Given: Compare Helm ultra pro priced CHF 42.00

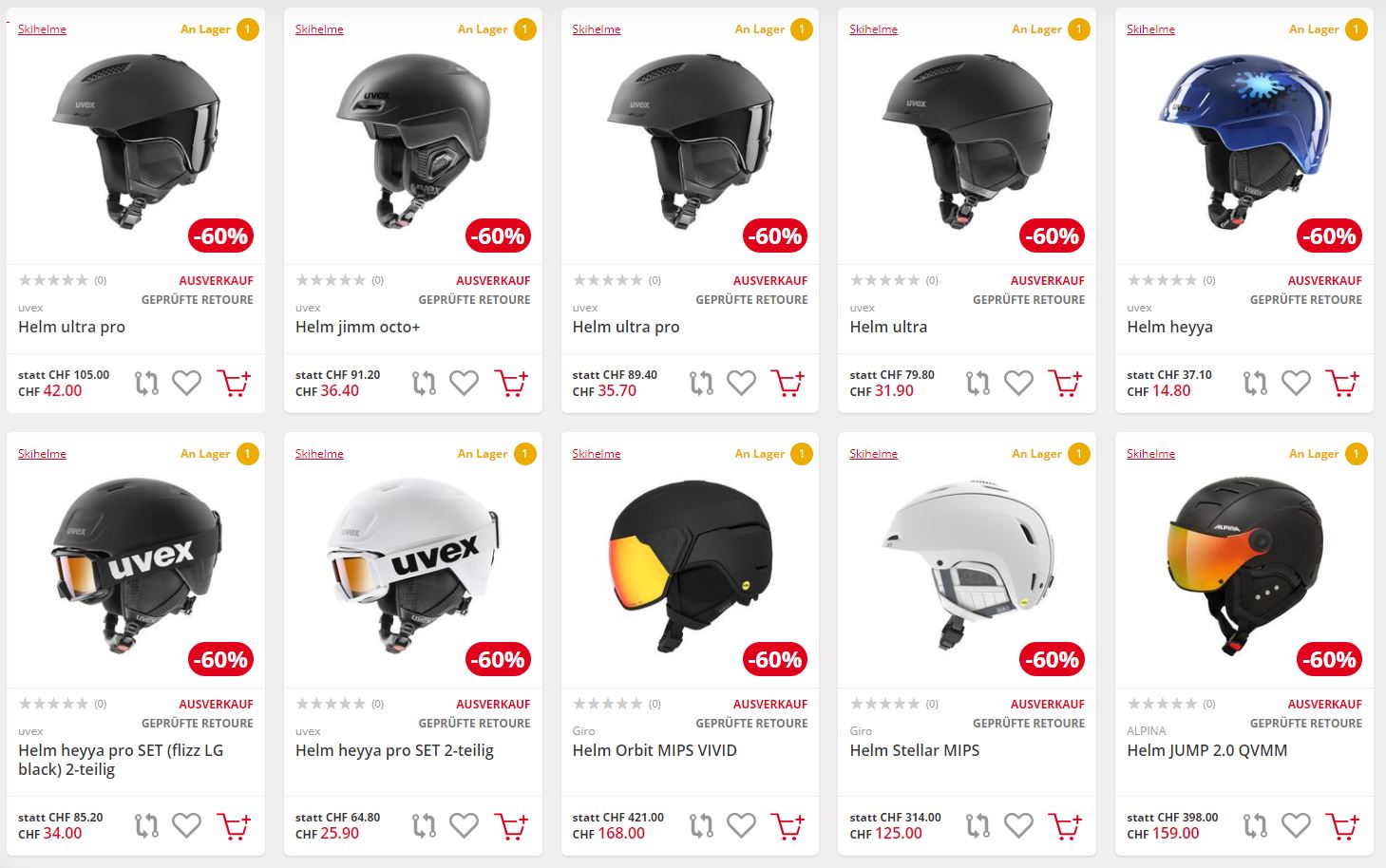Looking at the screenshot, I should [146, 383].
